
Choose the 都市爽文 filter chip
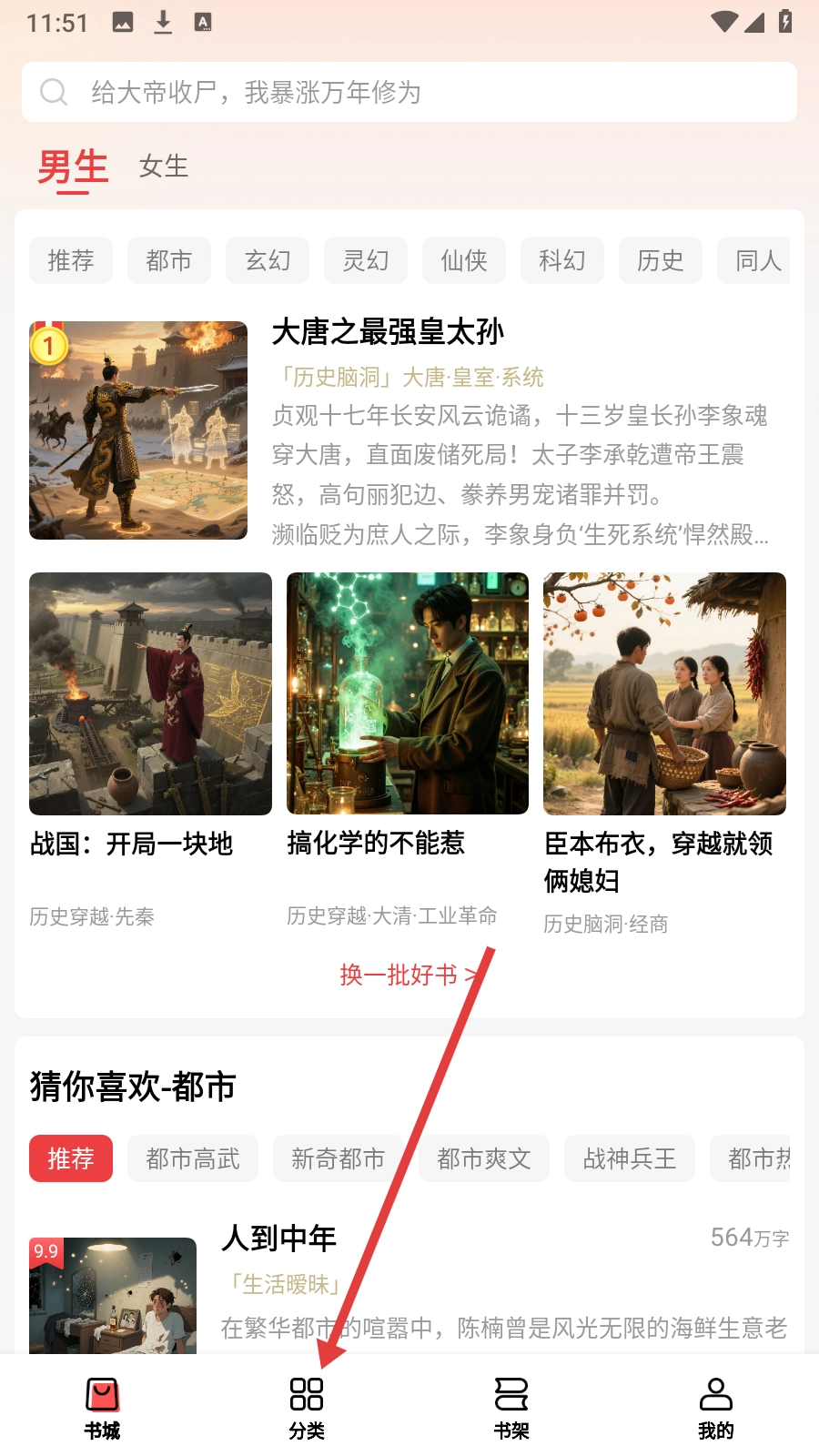[484, 1158]
